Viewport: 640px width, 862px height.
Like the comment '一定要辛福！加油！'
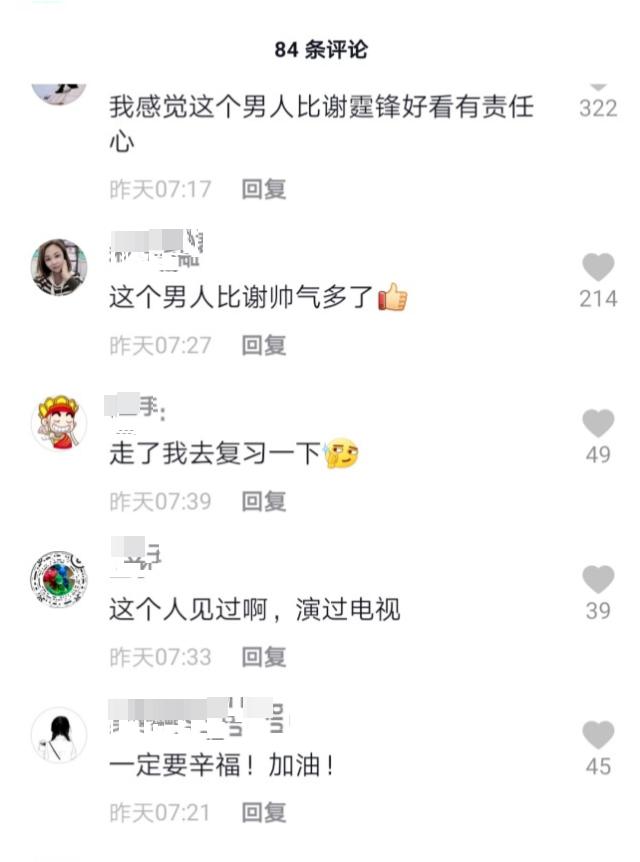pos(598,735)
